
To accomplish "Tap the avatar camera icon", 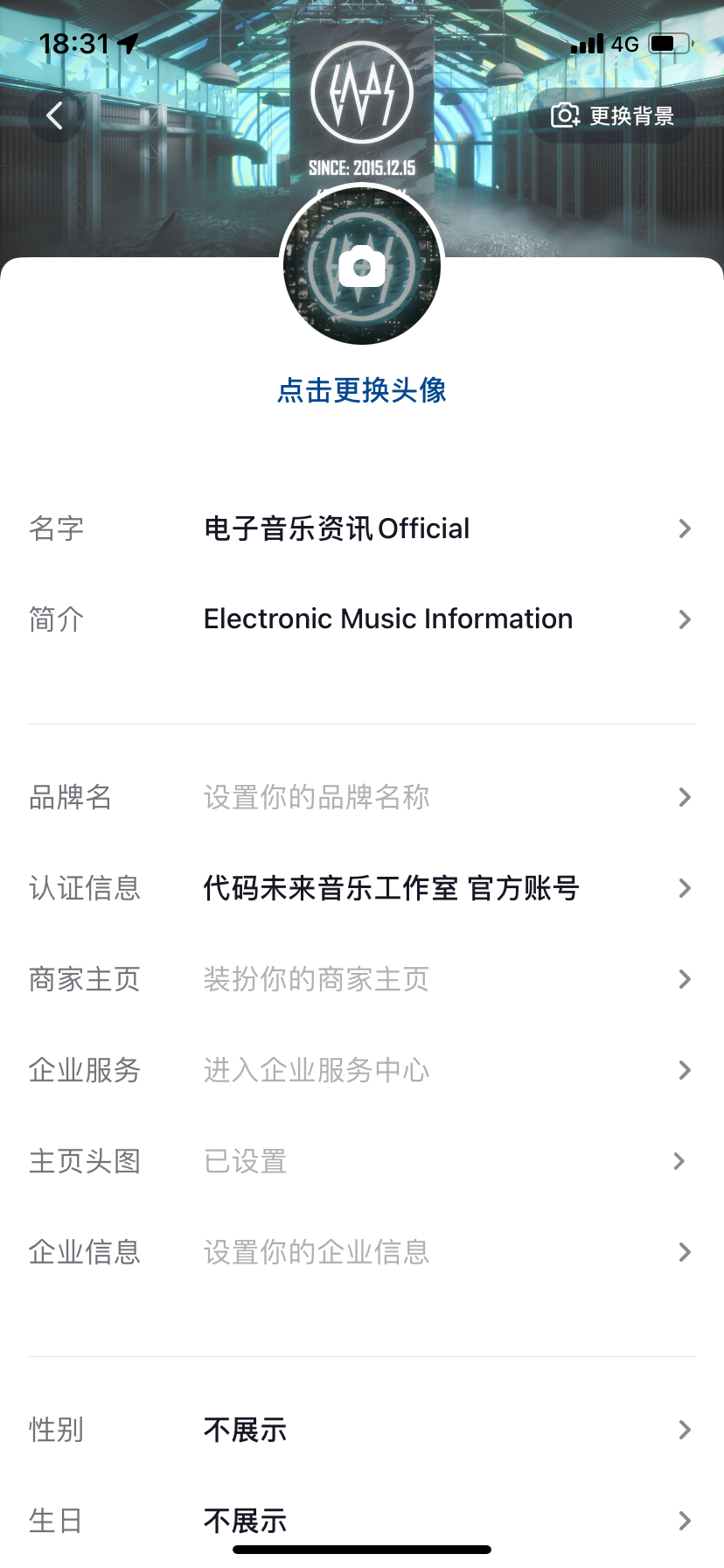I will (x=362, y=267).
